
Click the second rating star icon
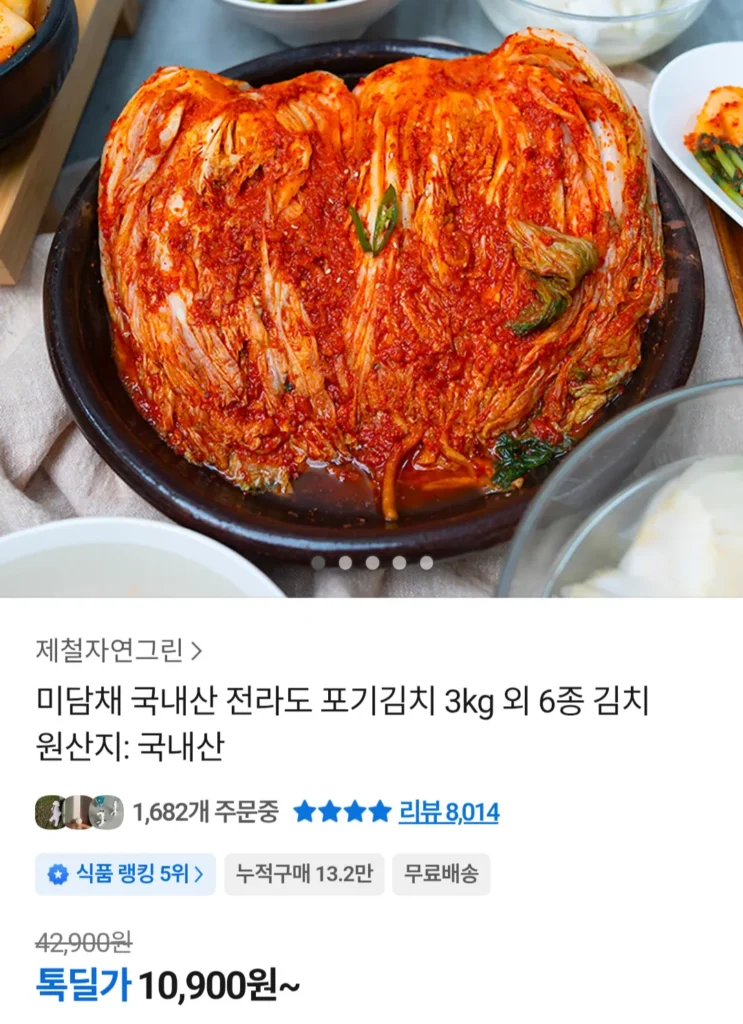(330, 812)
